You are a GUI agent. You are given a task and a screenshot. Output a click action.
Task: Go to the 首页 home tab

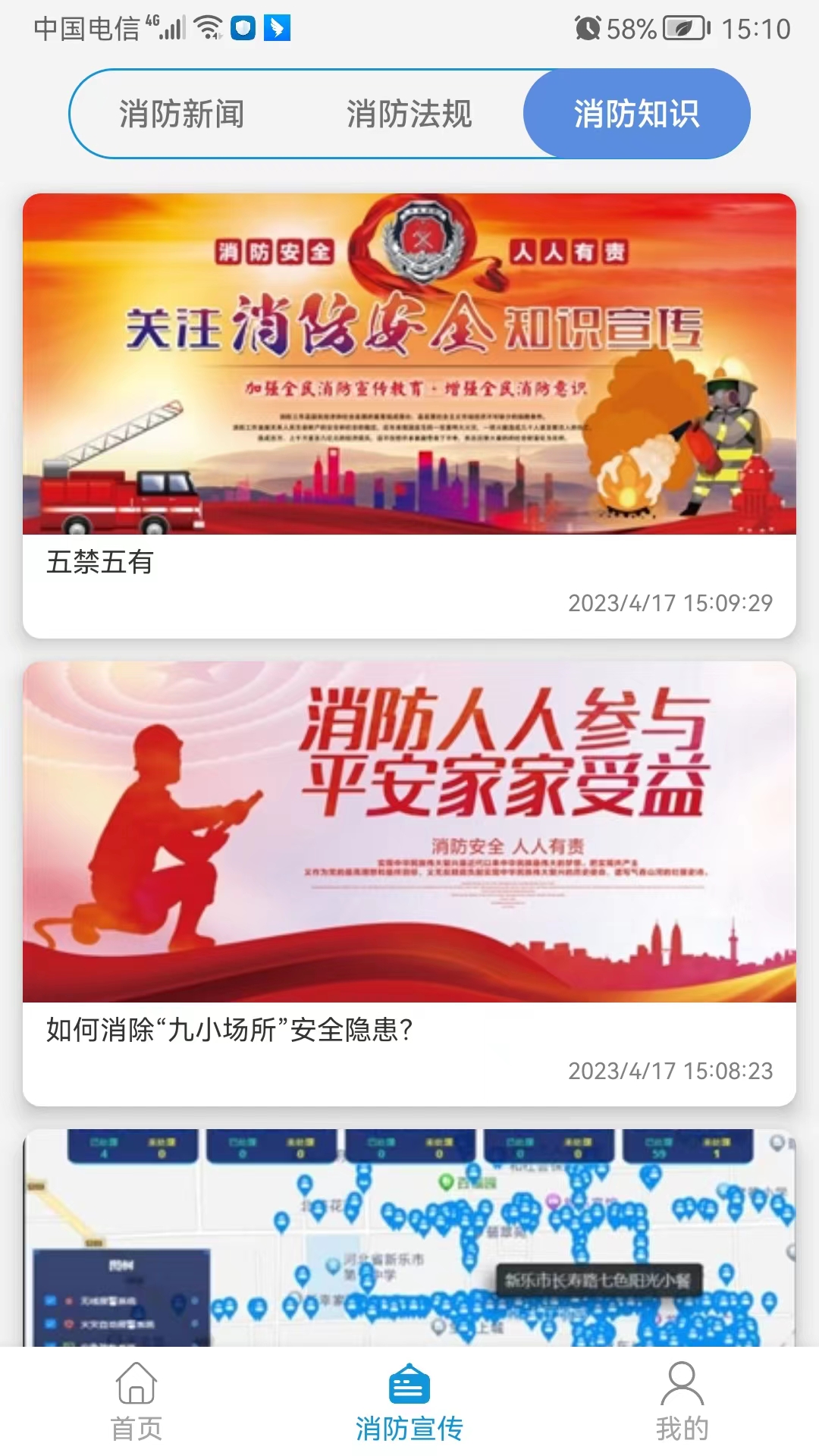coord(136,1401)
